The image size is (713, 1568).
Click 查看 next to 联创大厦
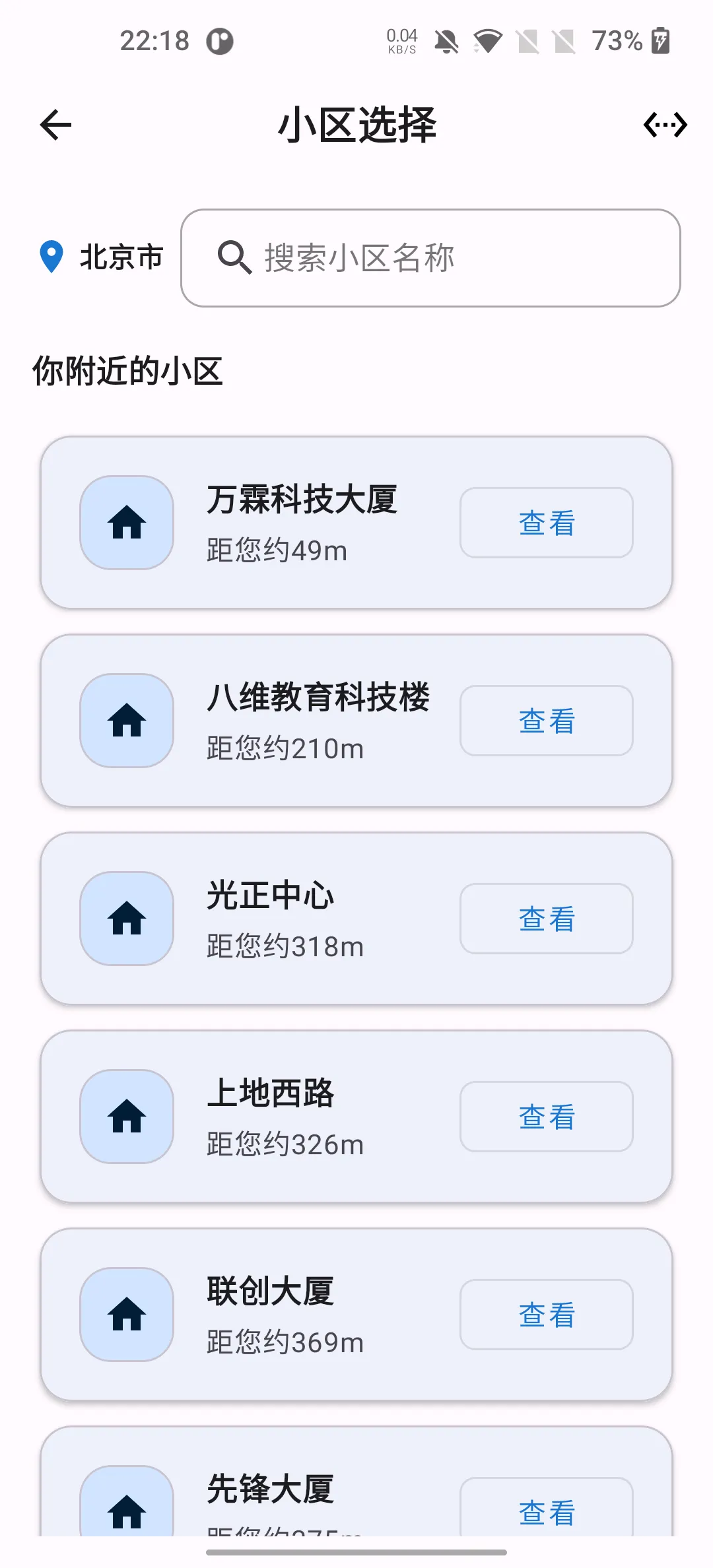pos(546,1315)
